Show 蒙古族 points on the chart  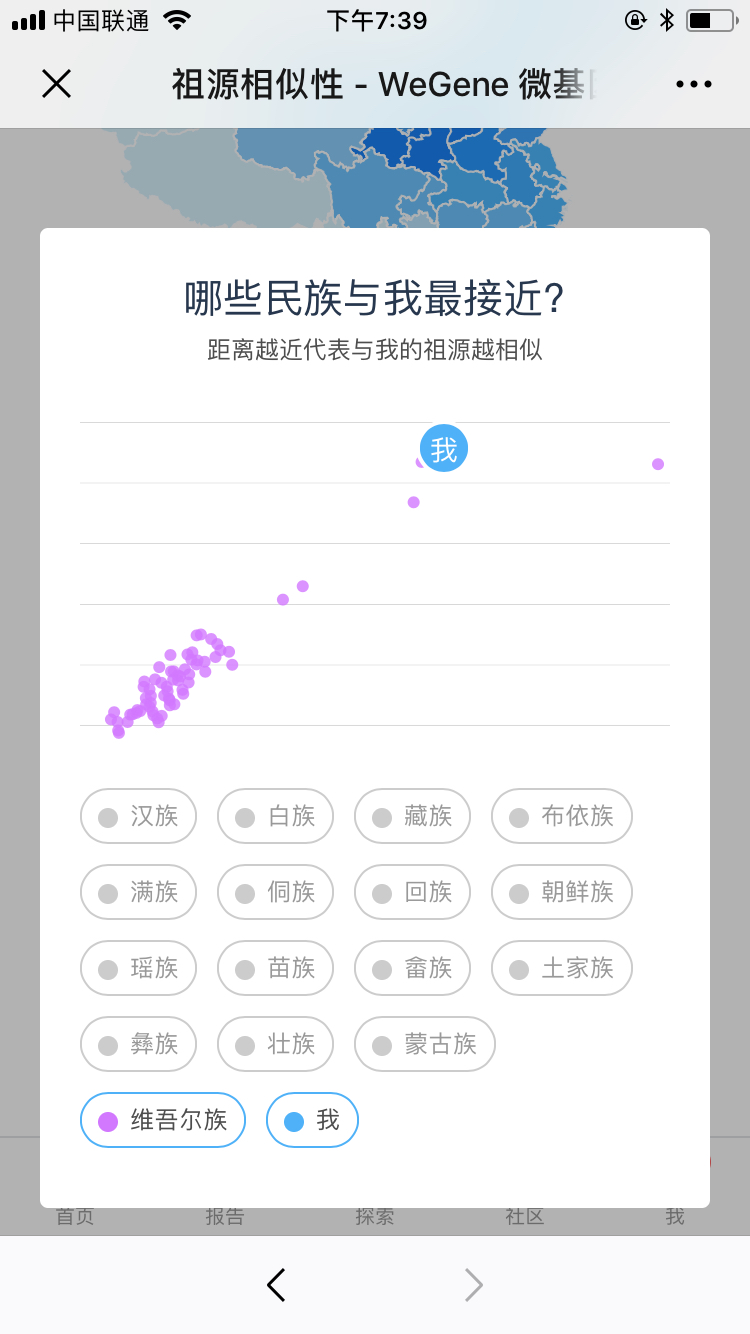425,1044
